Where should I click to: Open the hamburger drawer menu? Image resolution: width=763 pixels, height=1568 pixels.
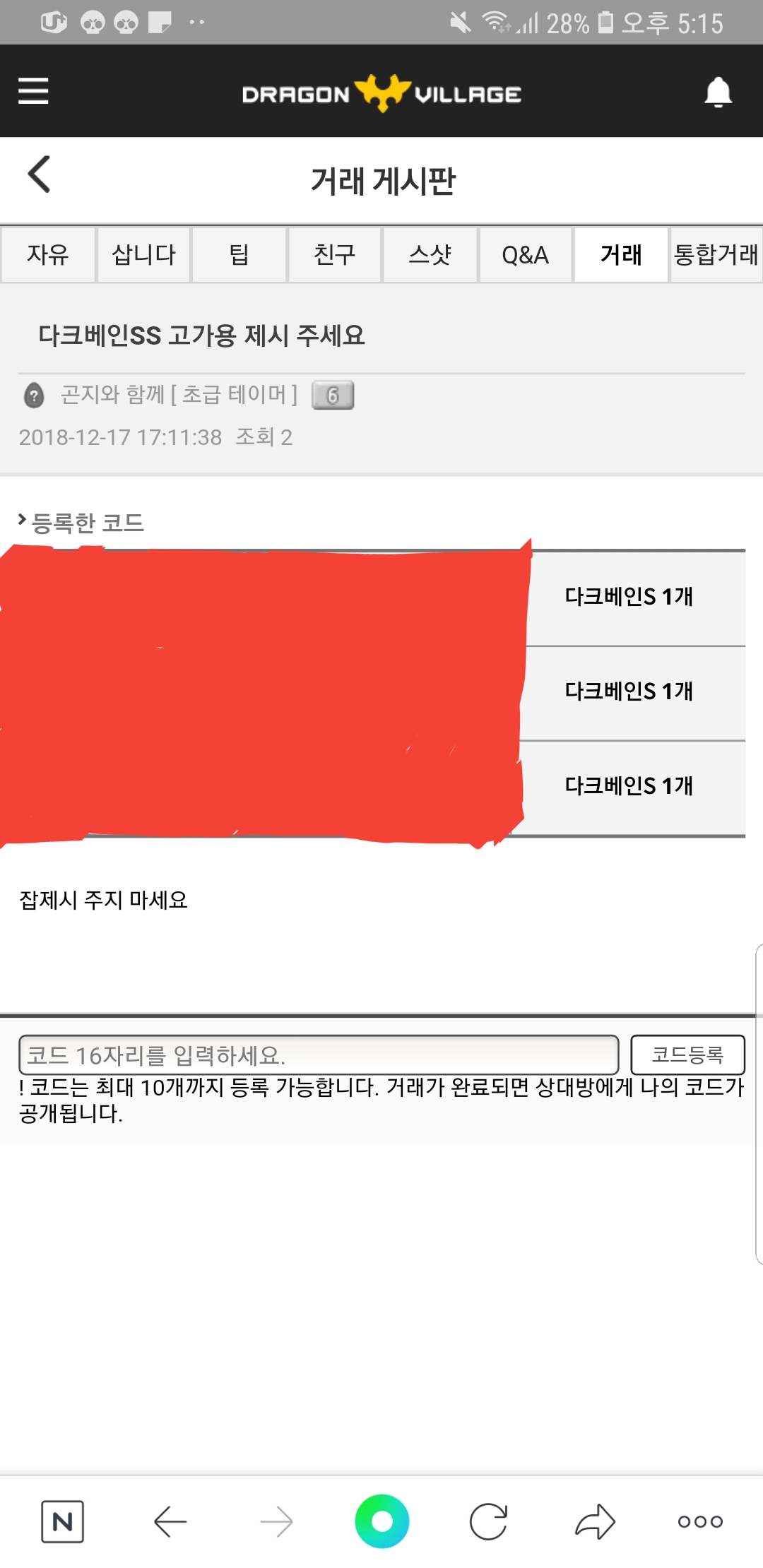tap(33, 91)
